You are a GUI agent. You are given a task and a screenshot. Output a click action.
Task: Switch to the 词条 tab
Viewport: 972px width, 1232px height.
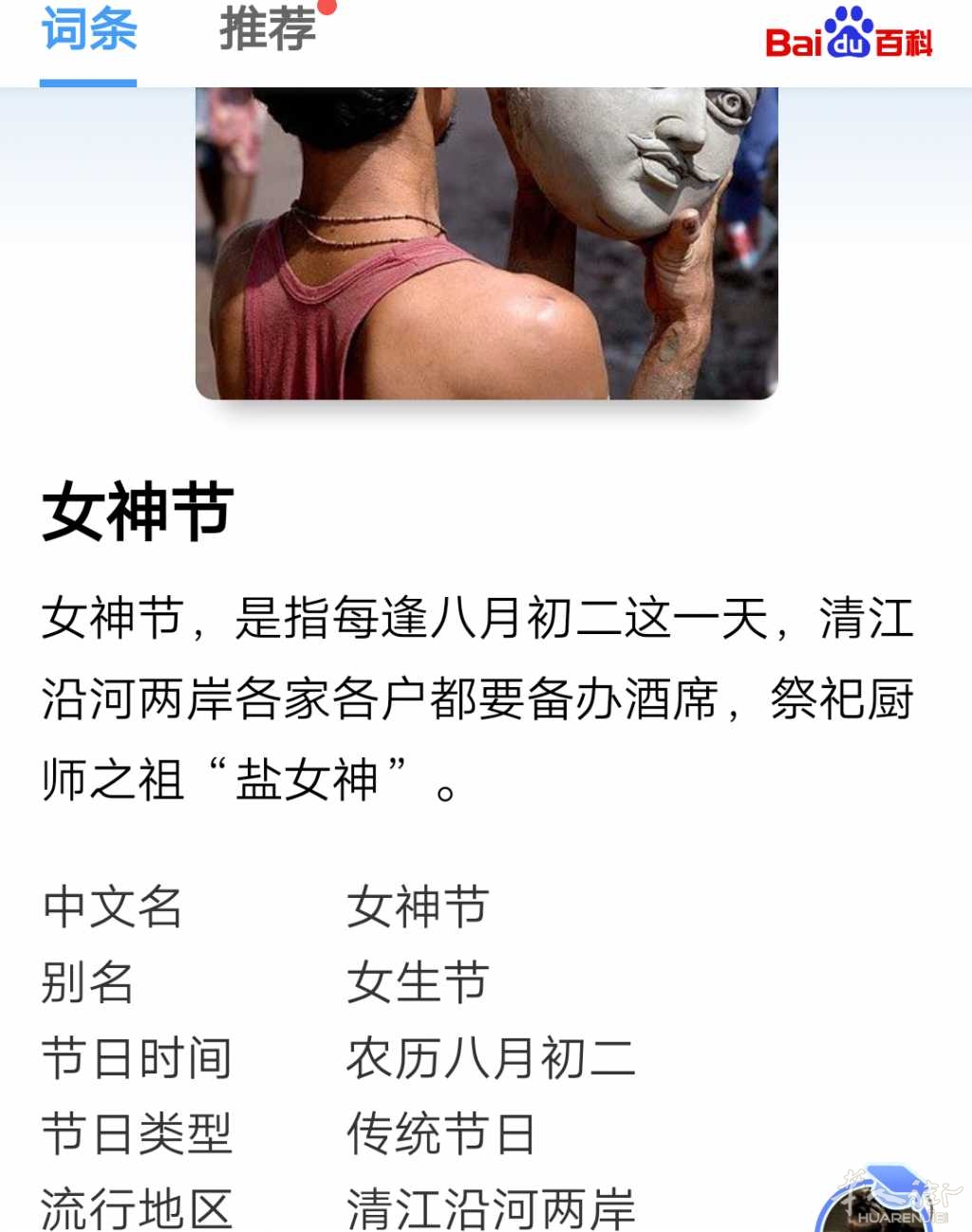[x=88, y=30]
